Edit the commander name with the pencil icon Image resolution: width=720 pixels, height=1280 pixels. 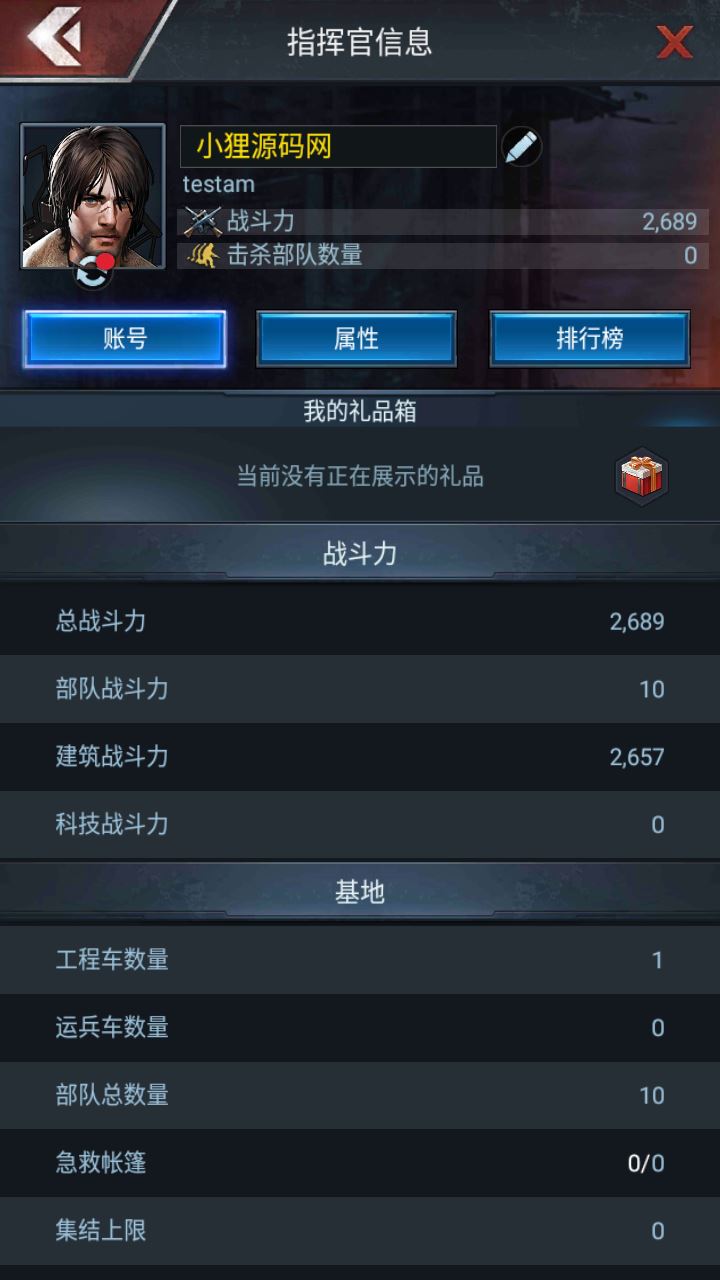pos(520,148)
